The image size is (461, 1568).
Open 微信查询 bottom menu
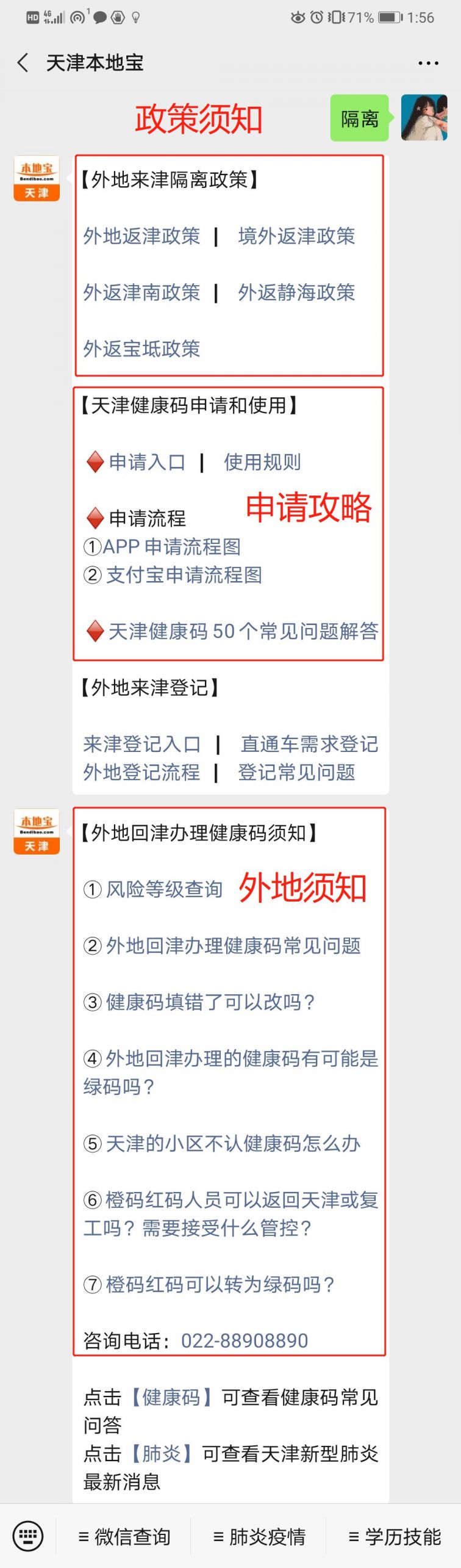[124, 1536]
